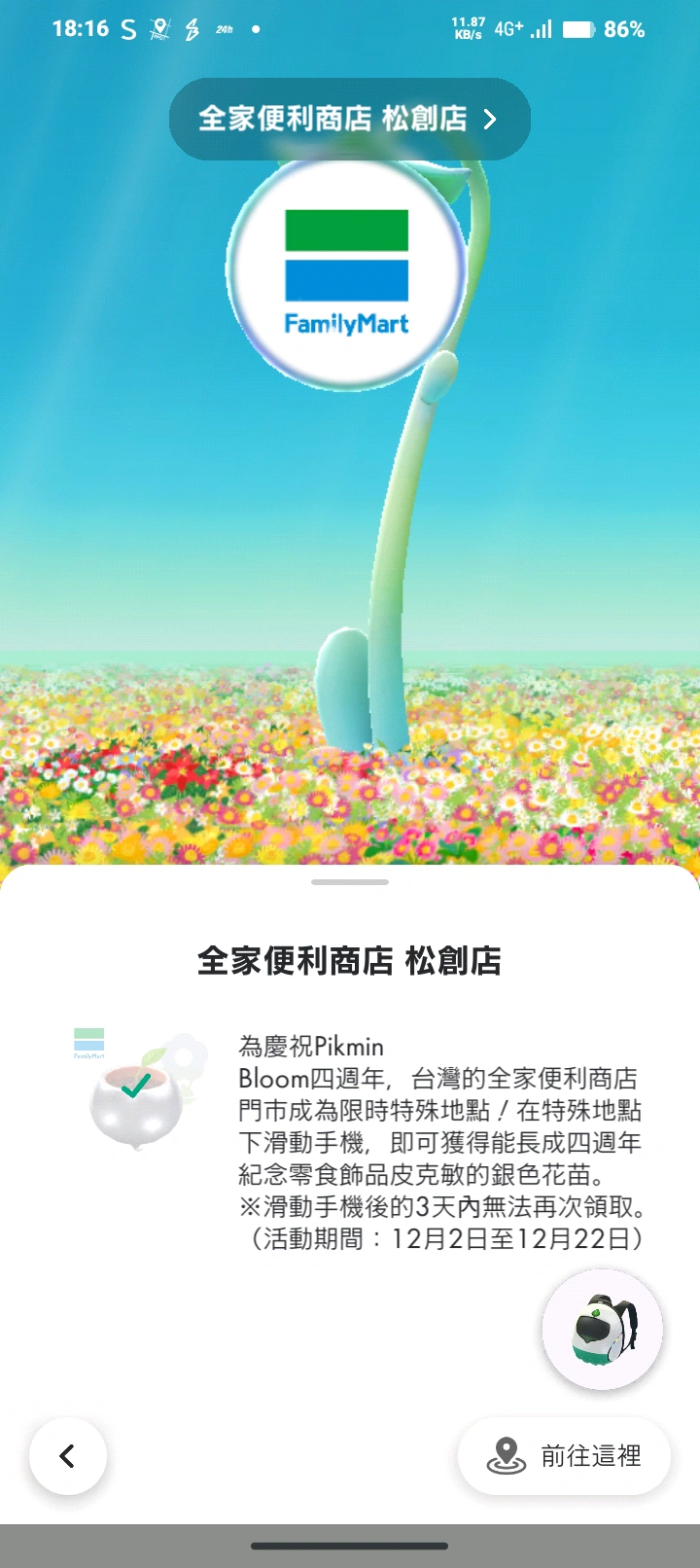Viewport: 700px width, 1568px height.
Task: Tap the round back arrow button
Action: pos(68,1456)
